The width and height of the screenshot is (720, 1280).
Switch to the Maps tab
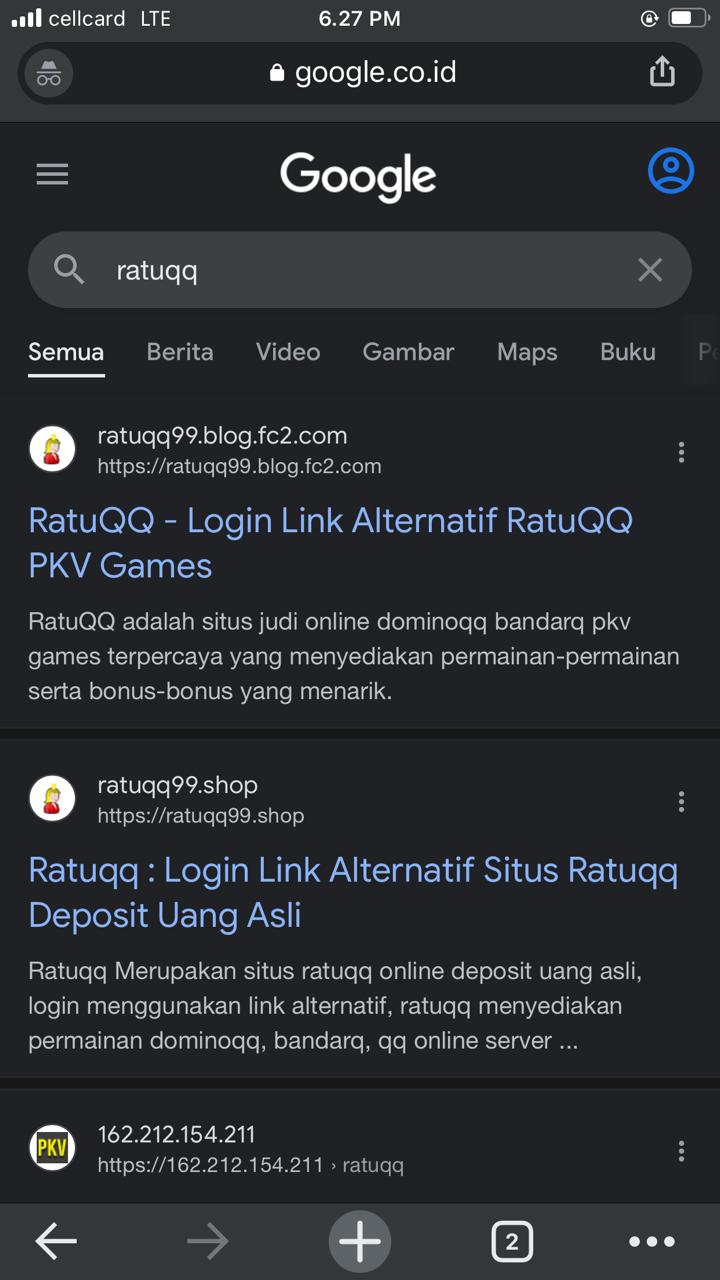[527, 352]
